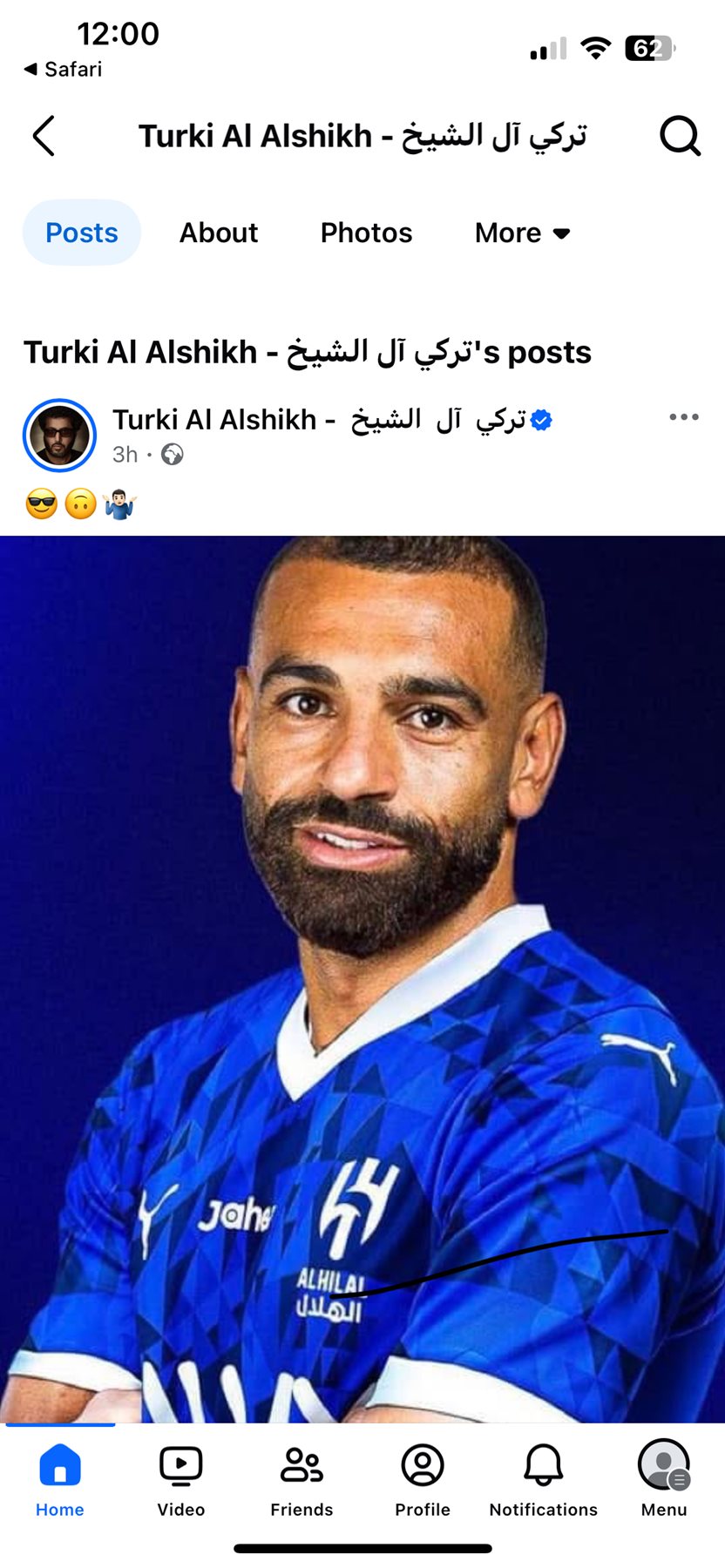Switch to the About tab

tap(219, 233)
